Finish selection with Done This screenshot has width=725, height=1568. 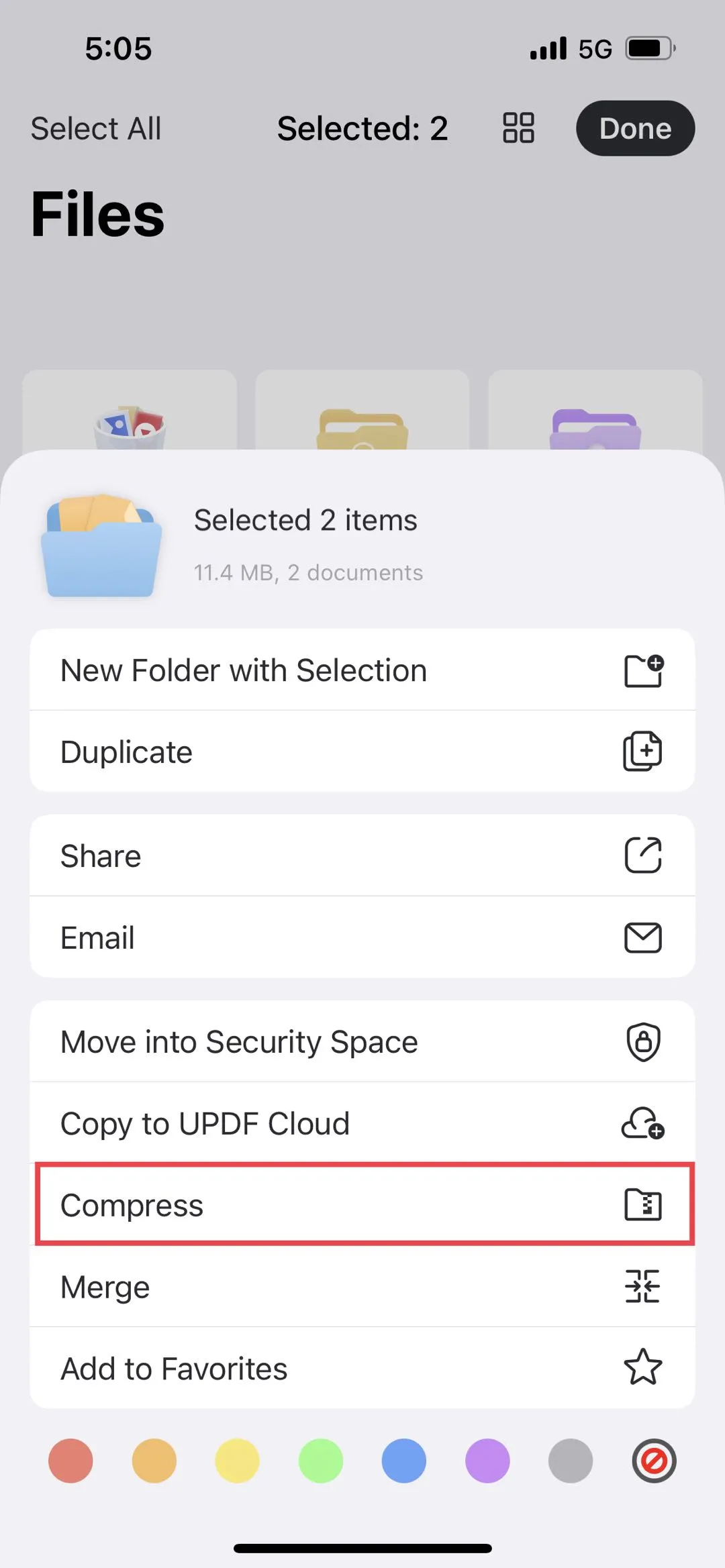coord(635,128)
